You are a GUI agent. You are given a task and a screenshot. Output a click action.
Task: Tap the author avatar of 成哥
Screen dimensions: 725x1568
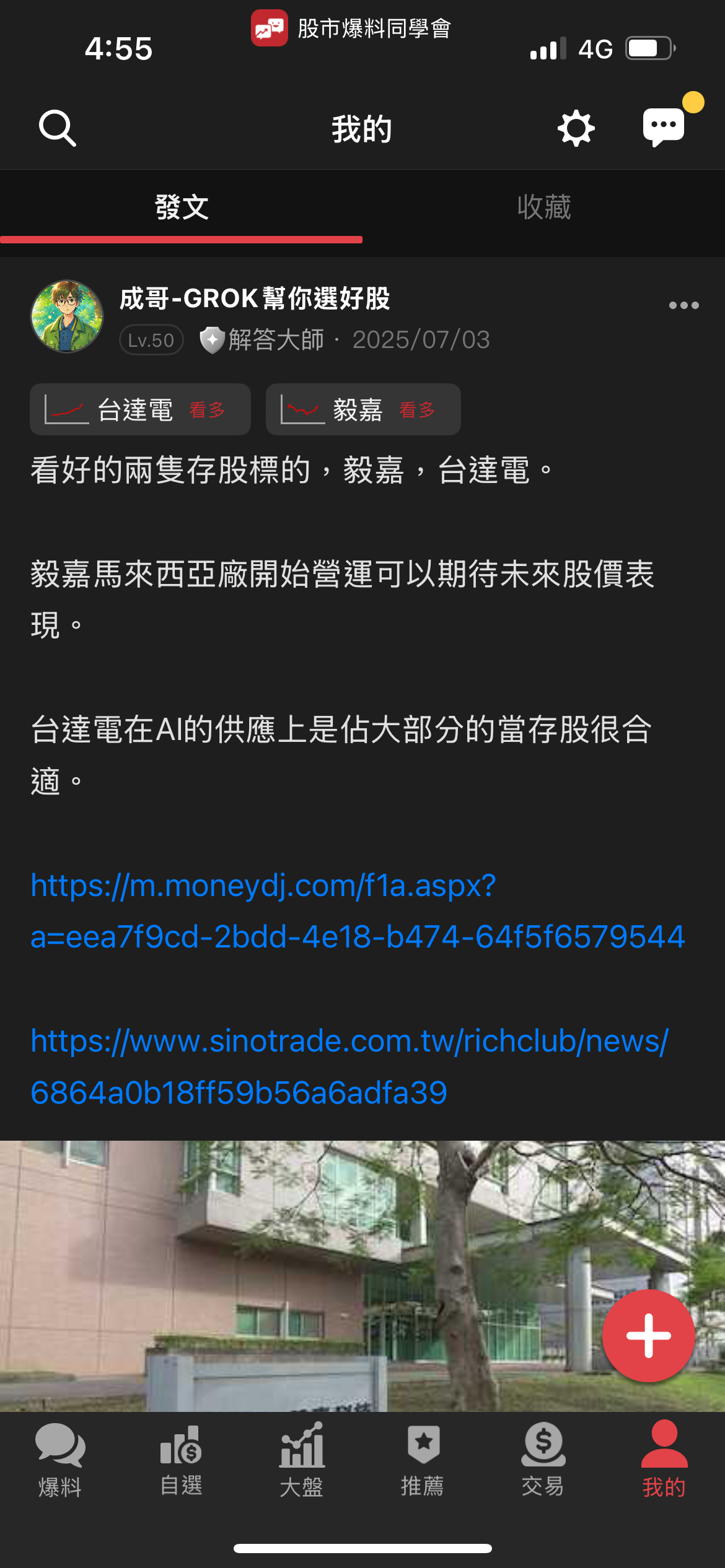click(x=68, y=317)
